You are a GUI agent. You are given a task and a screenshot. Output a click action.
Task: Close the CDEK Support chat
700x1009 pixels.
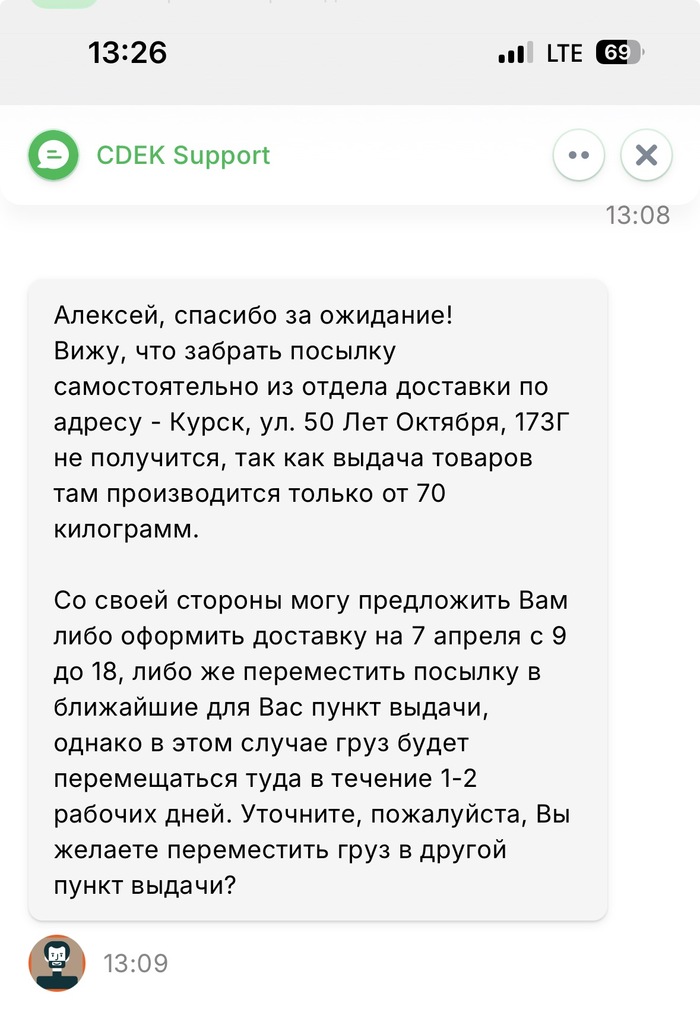pos(646,156)
